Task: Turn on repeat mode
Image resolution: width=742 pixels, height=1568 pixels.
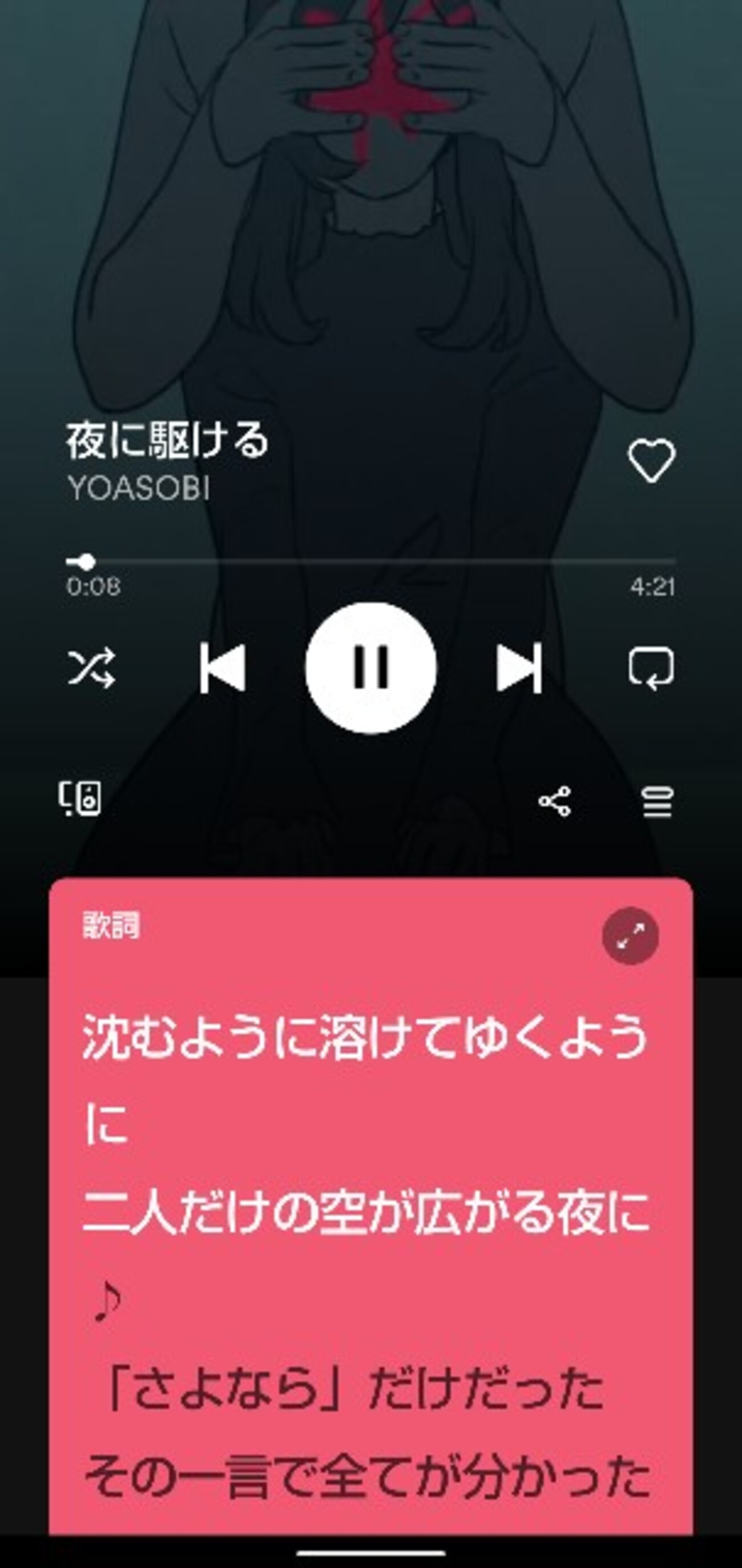Action: click(651, 668)
